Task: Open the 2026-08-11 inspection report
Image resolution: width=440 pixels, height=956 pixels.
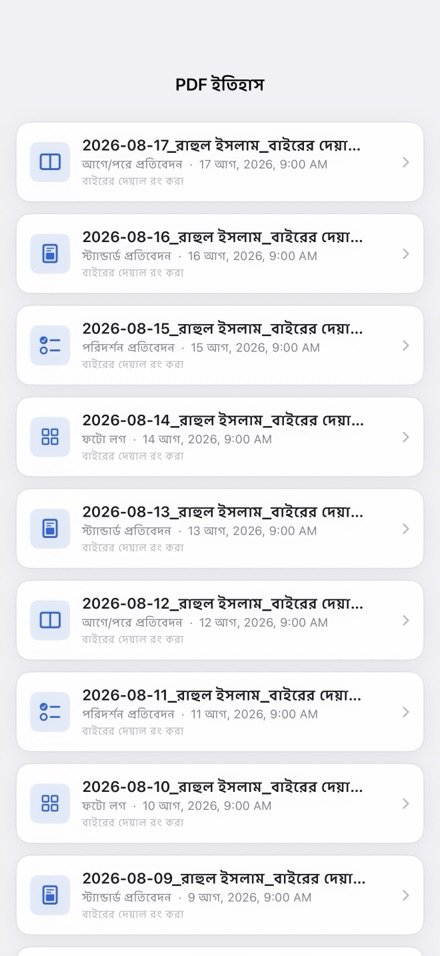Action: point(220,712)
